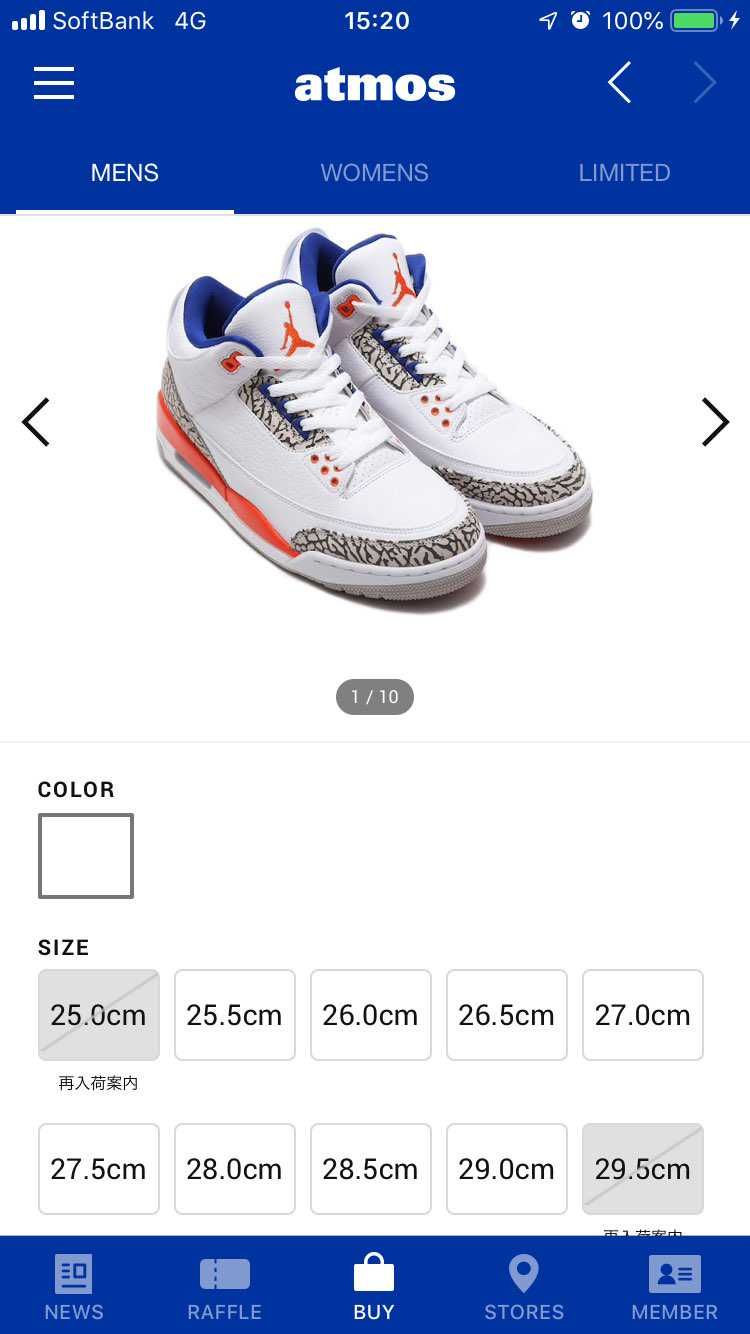Choose size 25.5cm
The image size is (750, 1334).
click(235, 1015)
